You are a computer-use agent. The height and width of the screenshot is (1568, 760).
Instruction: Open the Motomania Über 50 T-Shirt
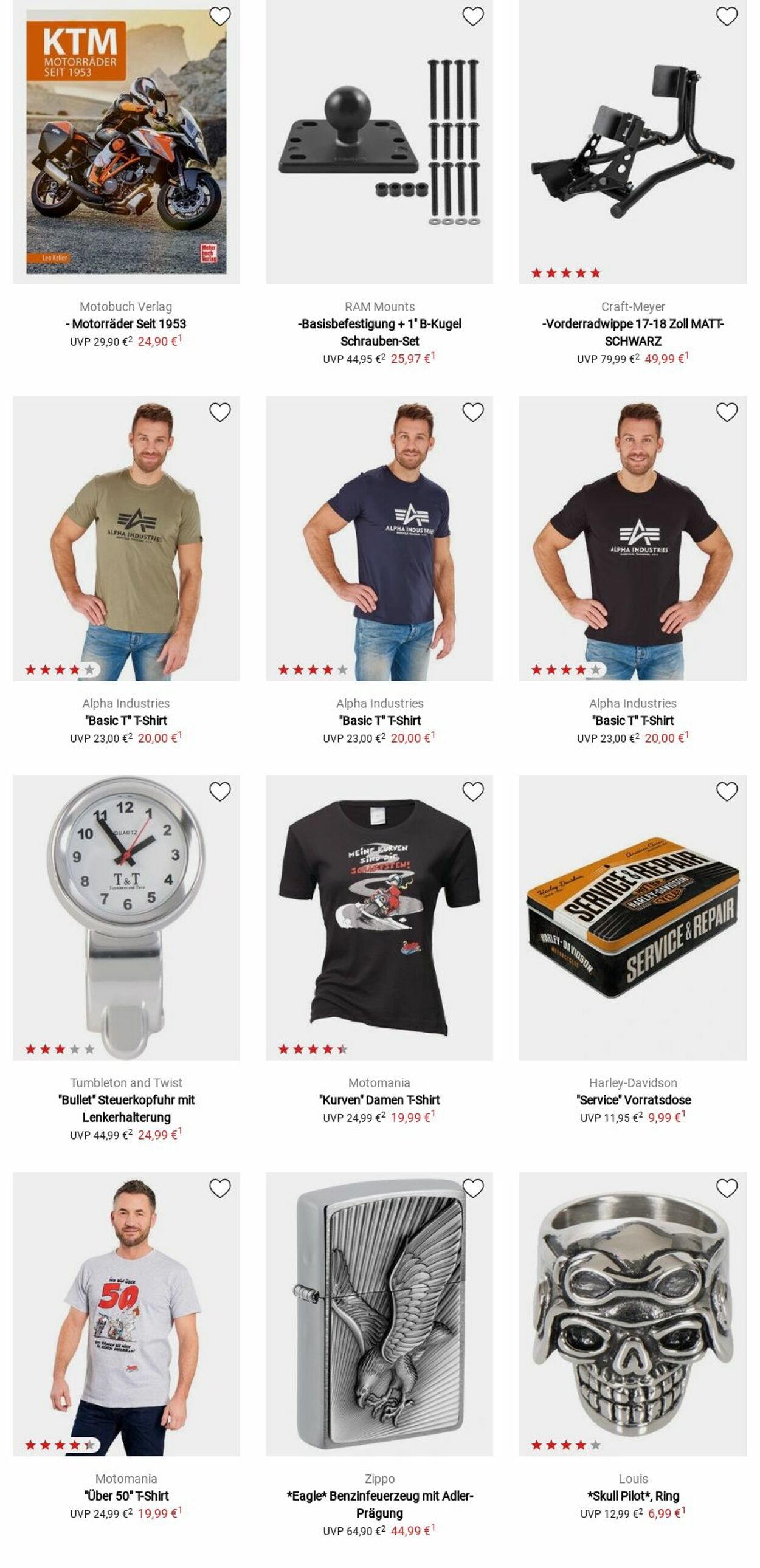pyautogui.click(x=126, y=1313)
